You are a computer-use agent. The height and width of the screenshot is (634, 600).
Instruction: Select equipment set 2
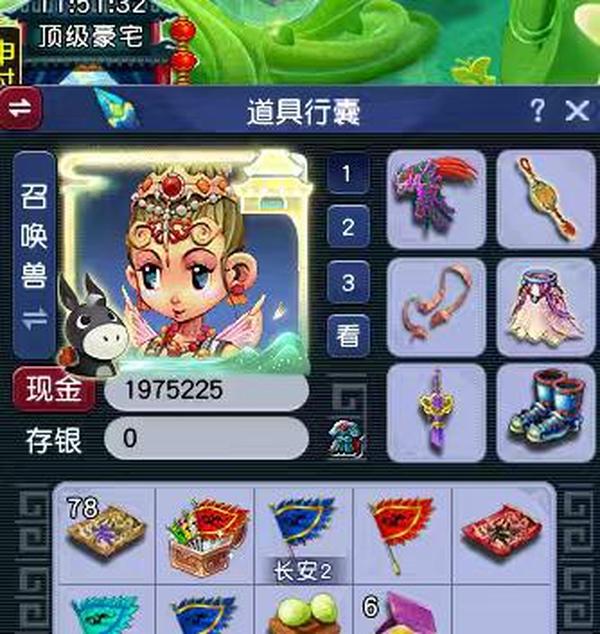tap(347, 228)
